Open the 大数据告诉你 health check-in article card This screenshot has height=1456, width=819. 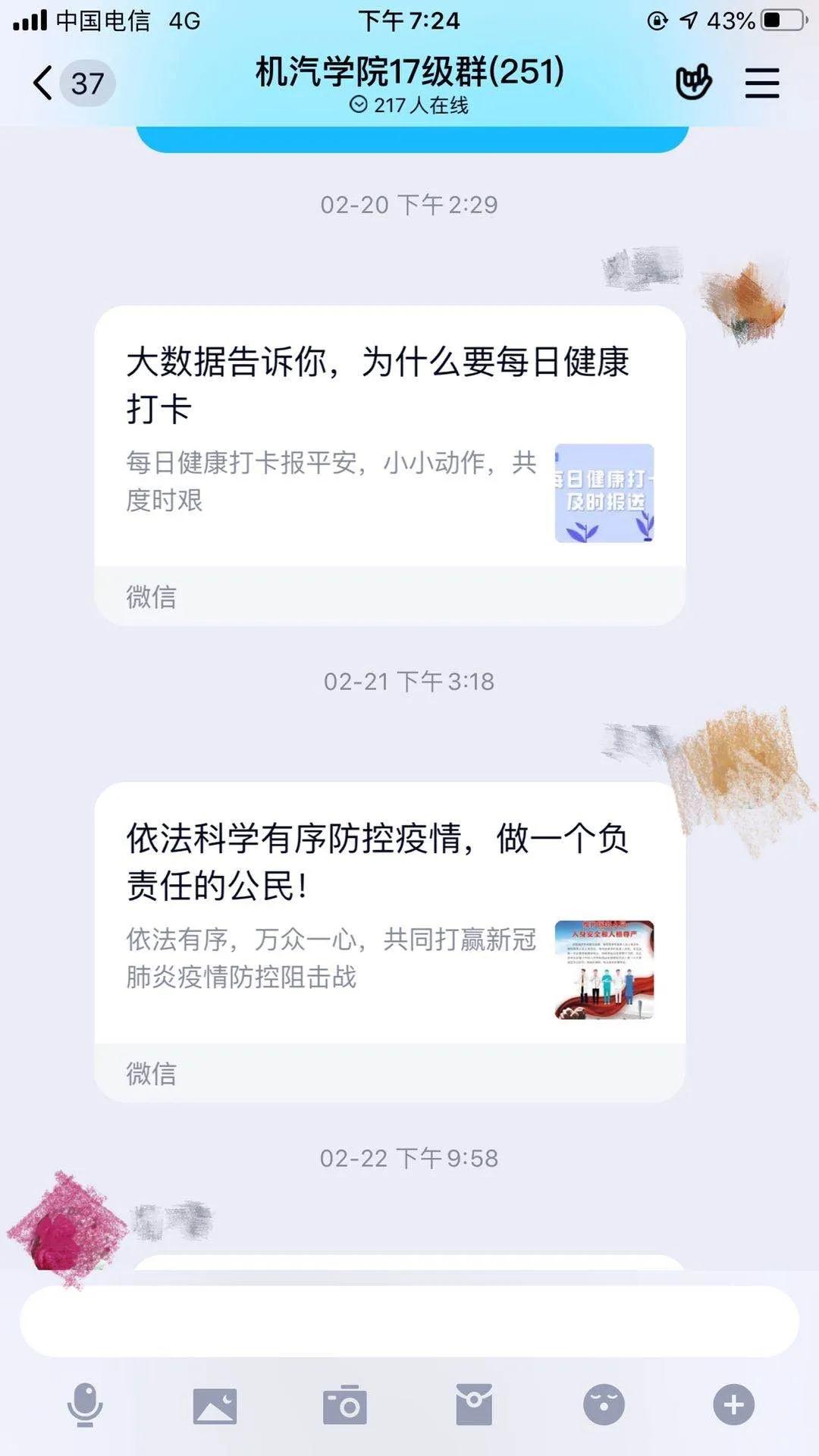pyautogui.click(x=390, y=436)
